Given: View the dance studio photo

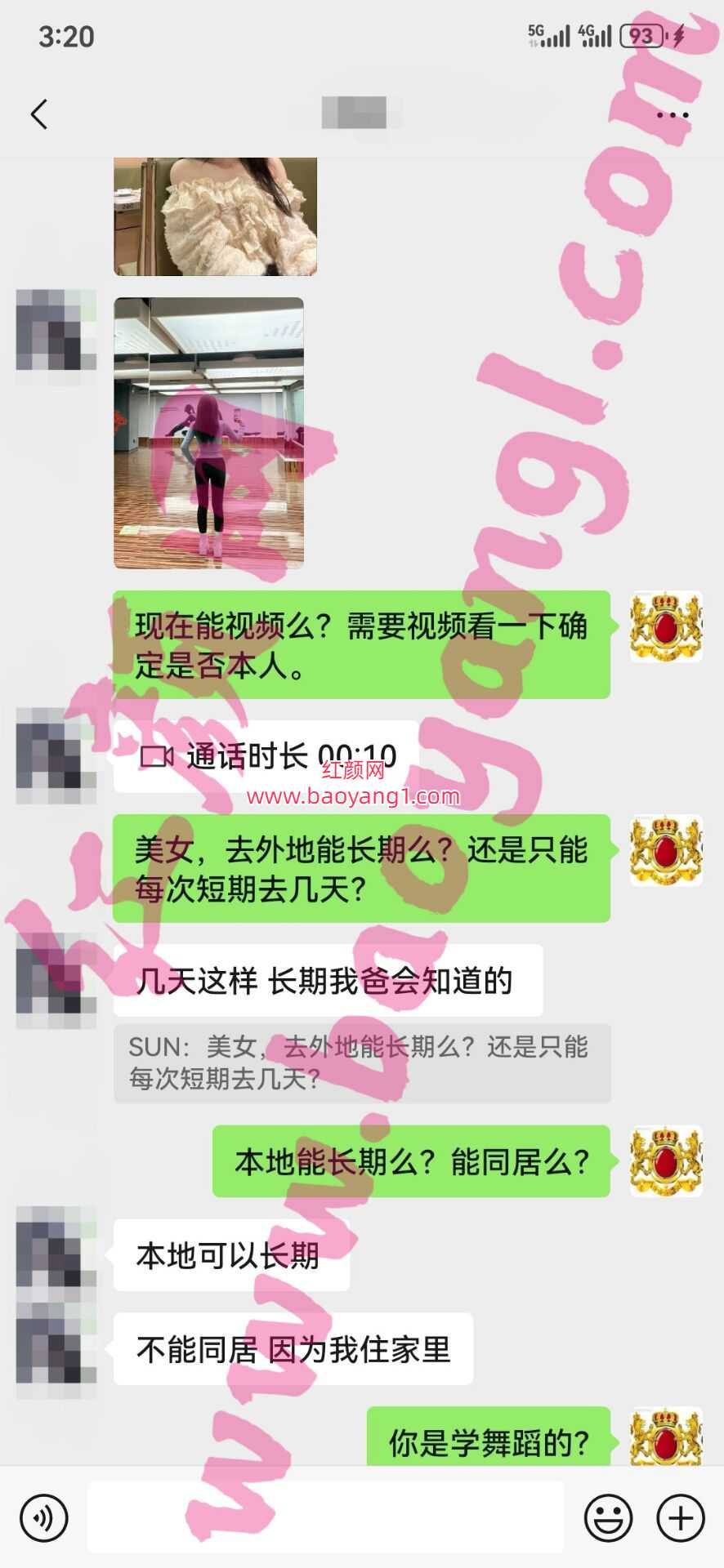Looking at the screenshot, I should [208, 433].
